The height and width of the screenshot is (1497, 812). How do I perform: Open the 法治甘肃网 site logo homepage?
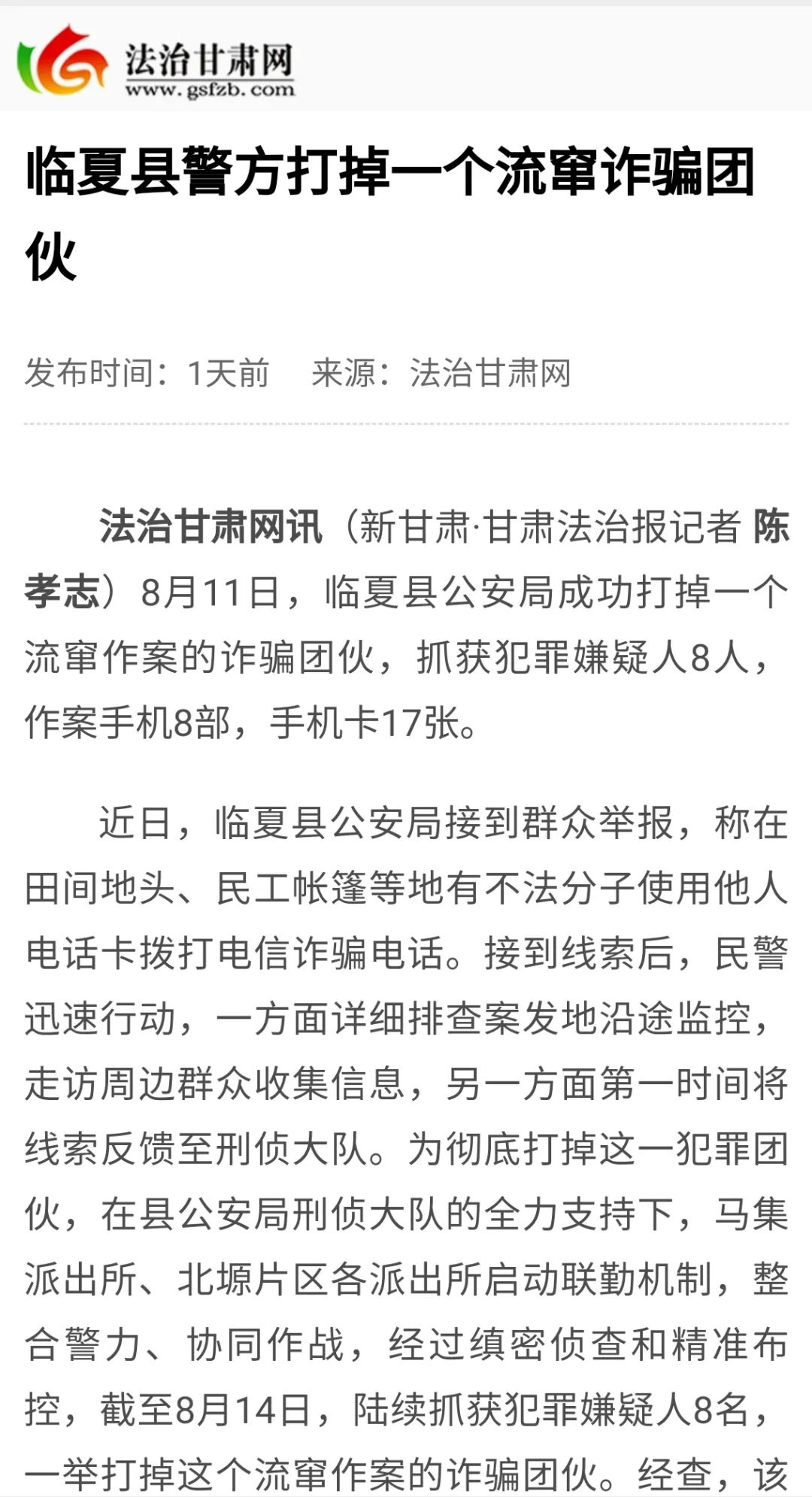click(156, 62)
